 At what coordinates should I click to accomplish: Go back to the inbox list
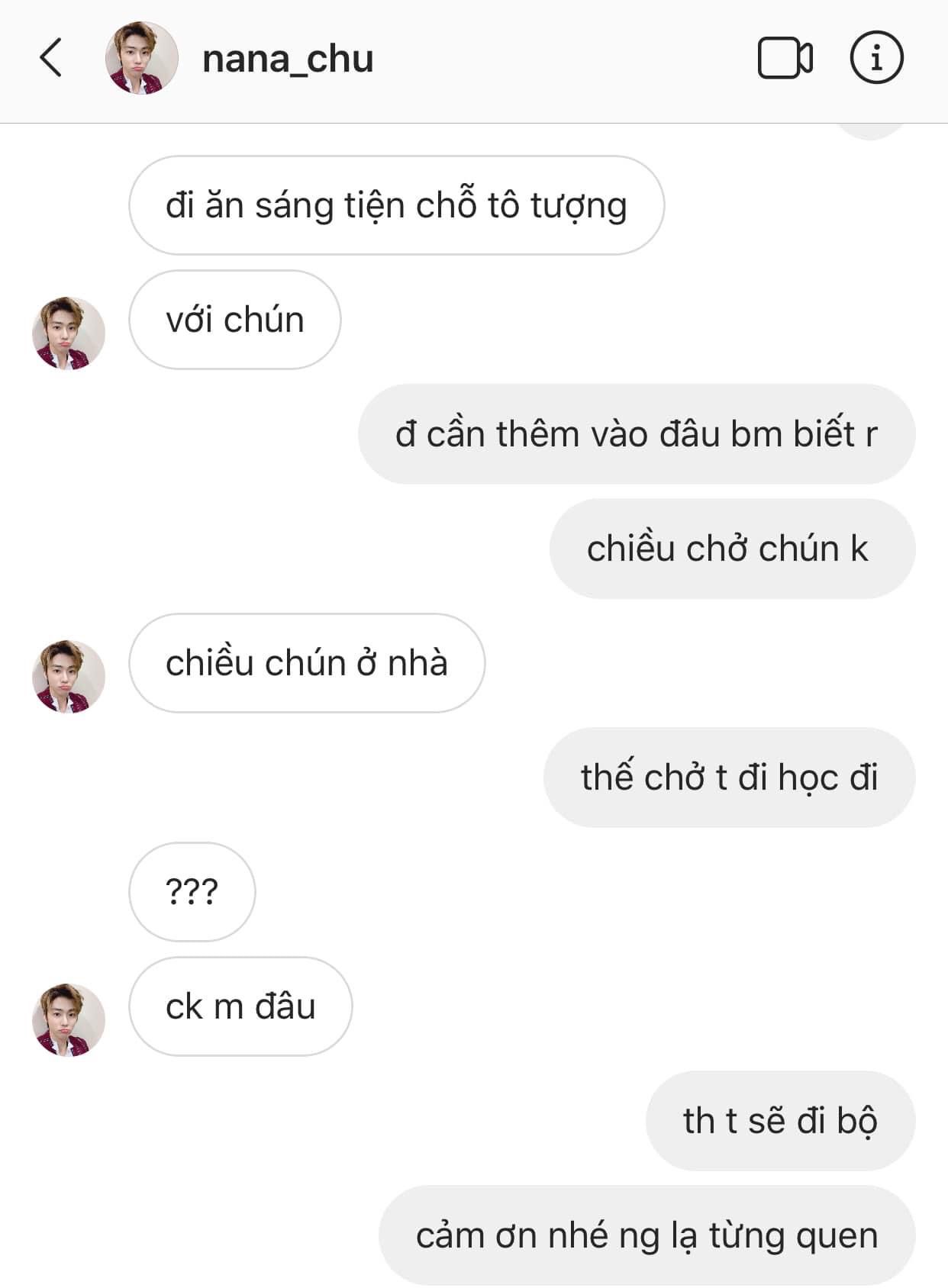(51, 58)
